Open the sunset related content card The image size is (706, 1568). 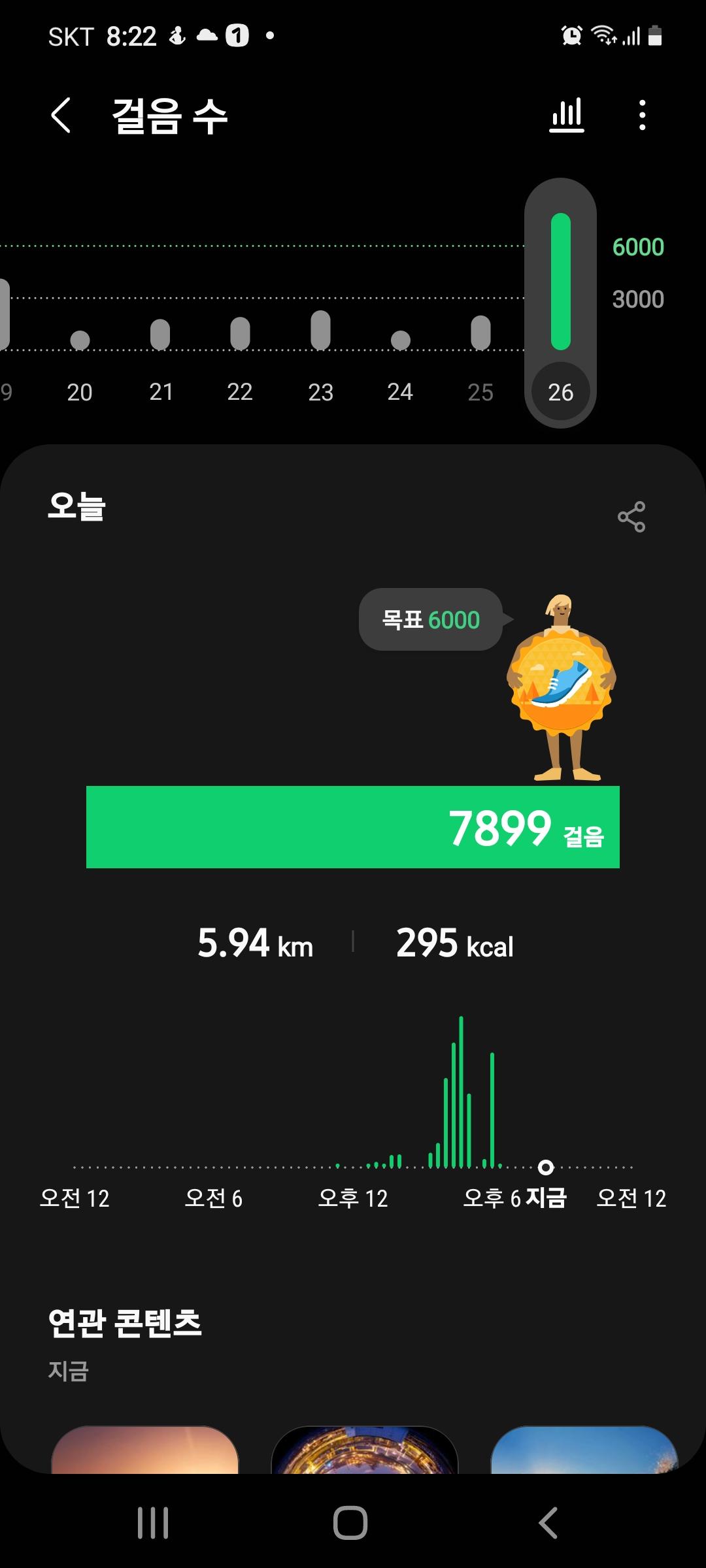(x=144, y=1450)
